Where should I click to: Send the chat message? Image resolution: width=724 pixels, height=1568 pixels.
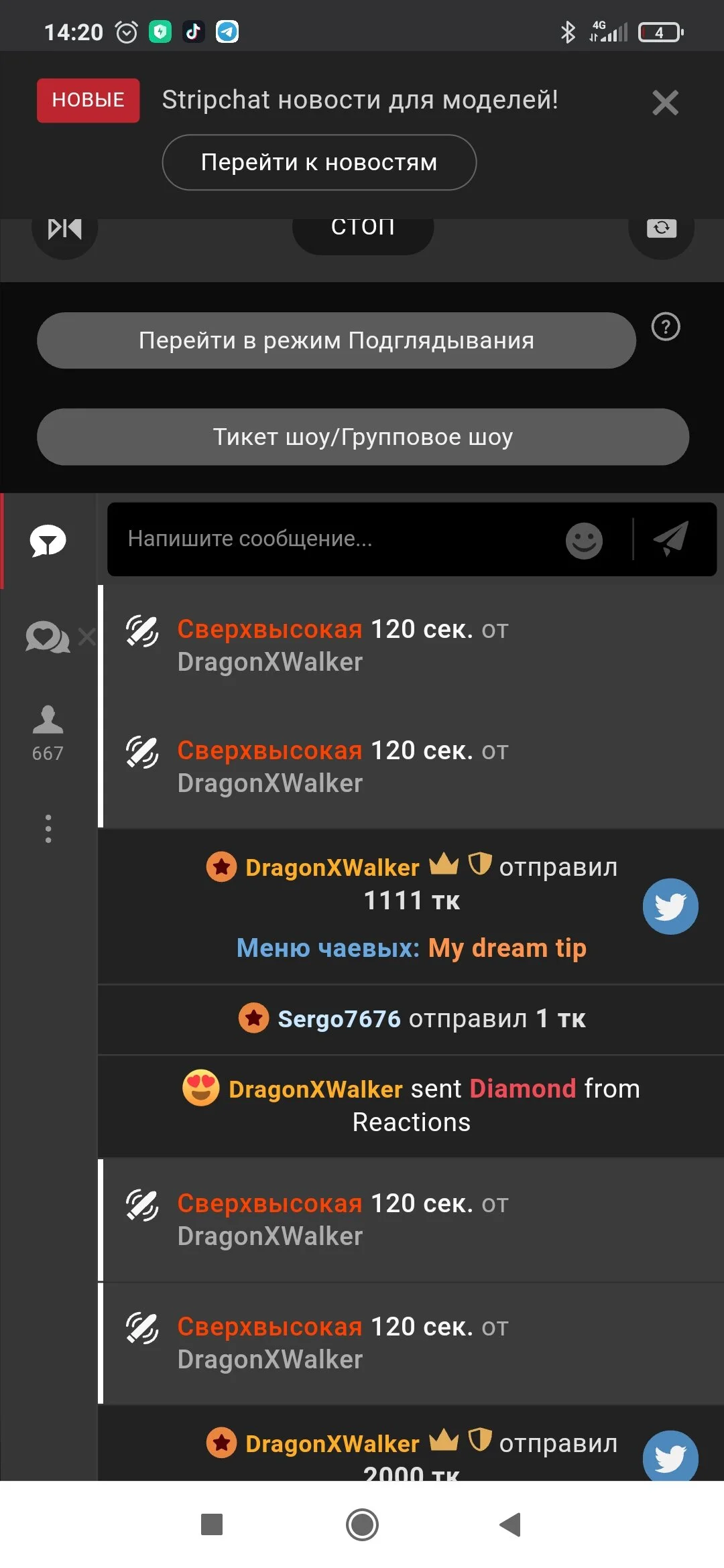pyautogui.click(x=672, y=539)
